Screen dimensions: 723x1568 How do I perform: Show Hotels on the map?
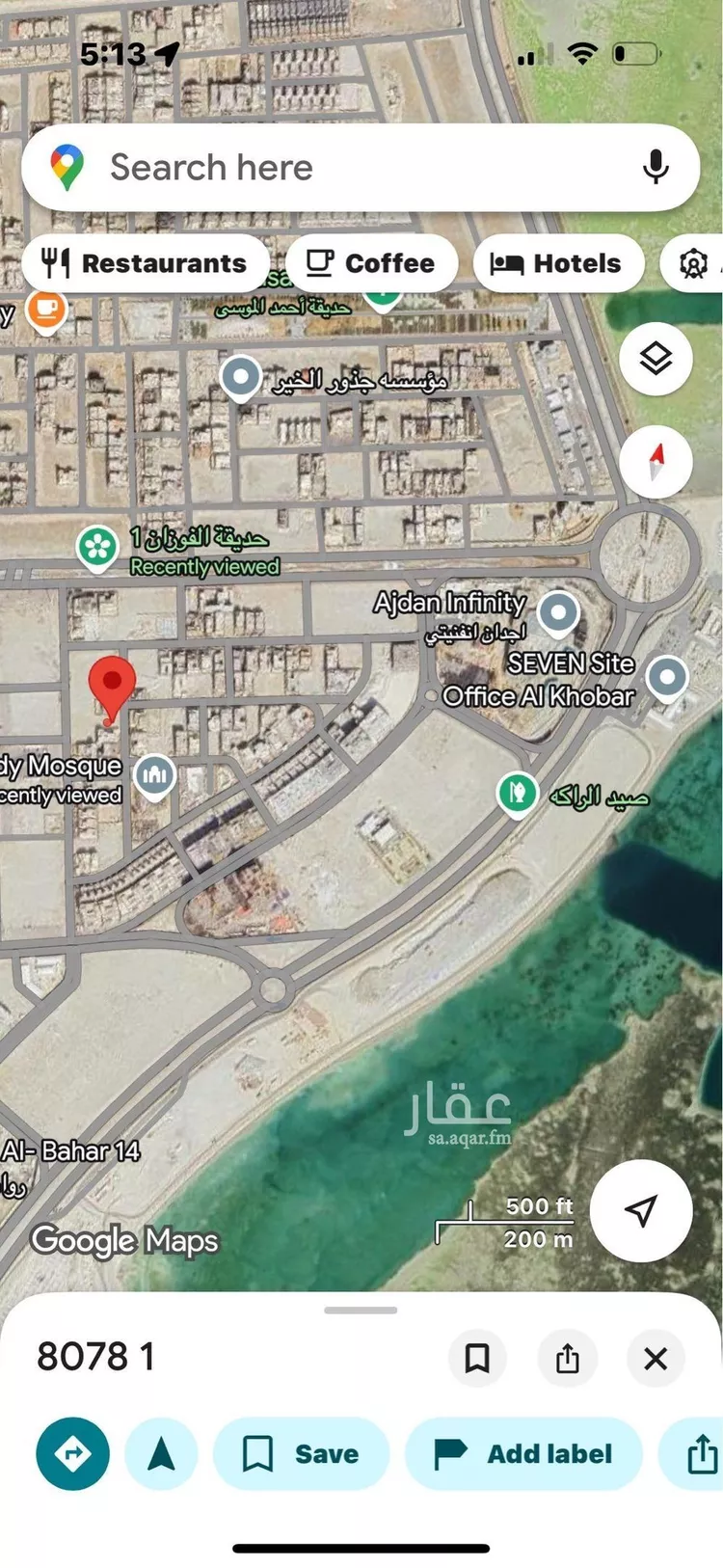(x=557, y=263)
